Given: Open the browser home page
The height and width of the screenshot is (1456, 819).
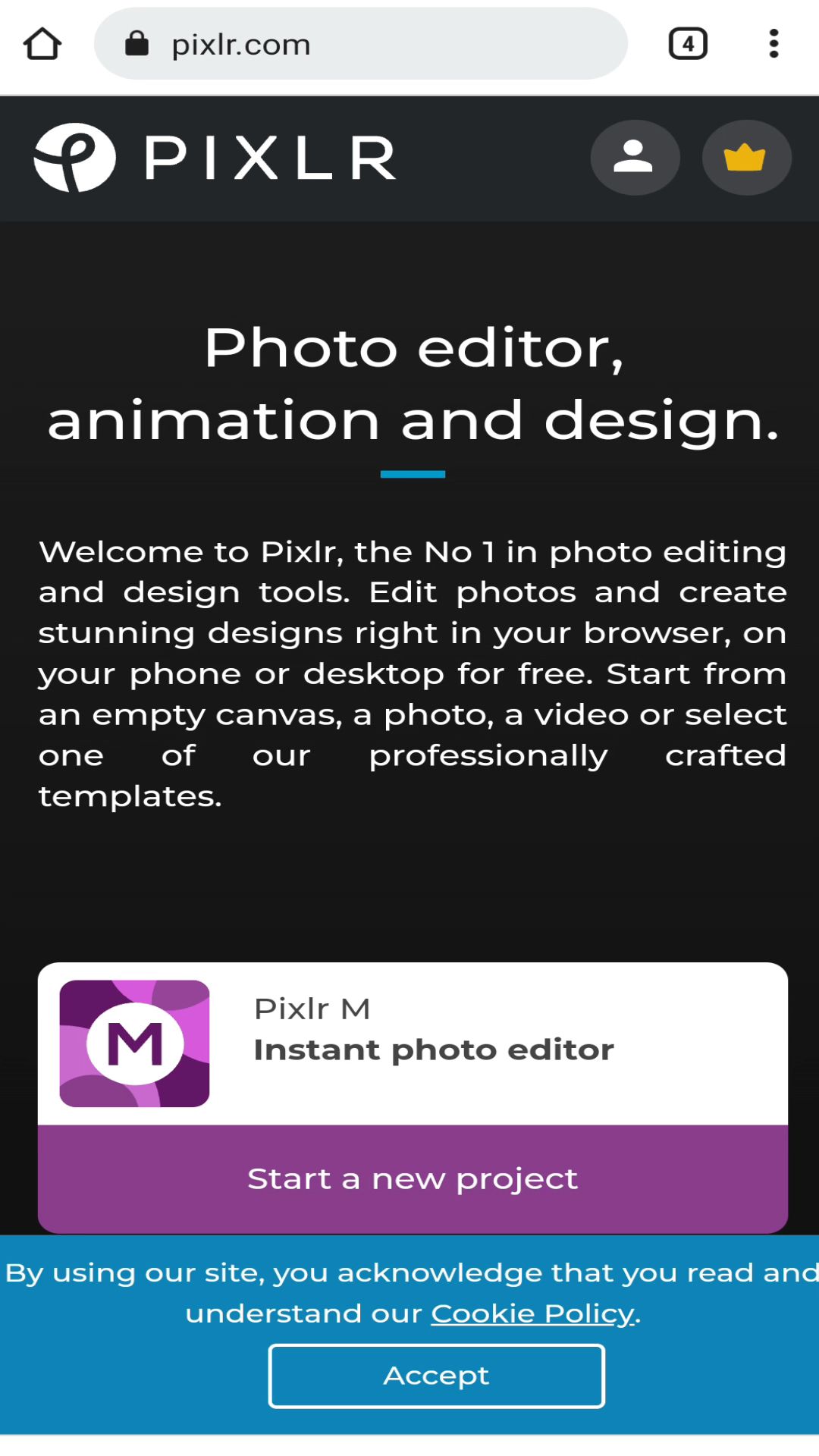Looking at the screenshot, I should pos(42,44).
